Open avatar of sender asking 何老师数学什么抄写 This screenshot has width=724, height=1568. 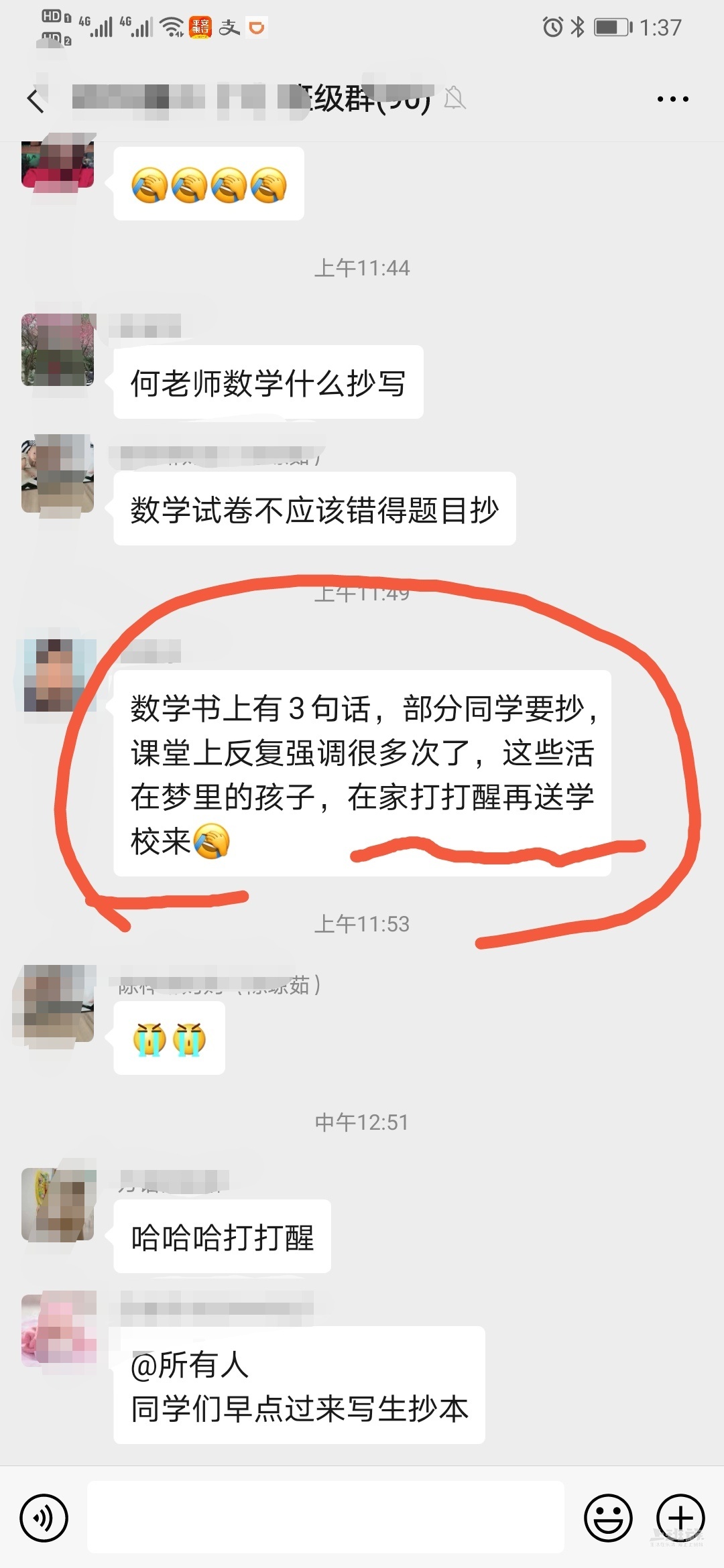pyautogui.click(x=58, y=350)
